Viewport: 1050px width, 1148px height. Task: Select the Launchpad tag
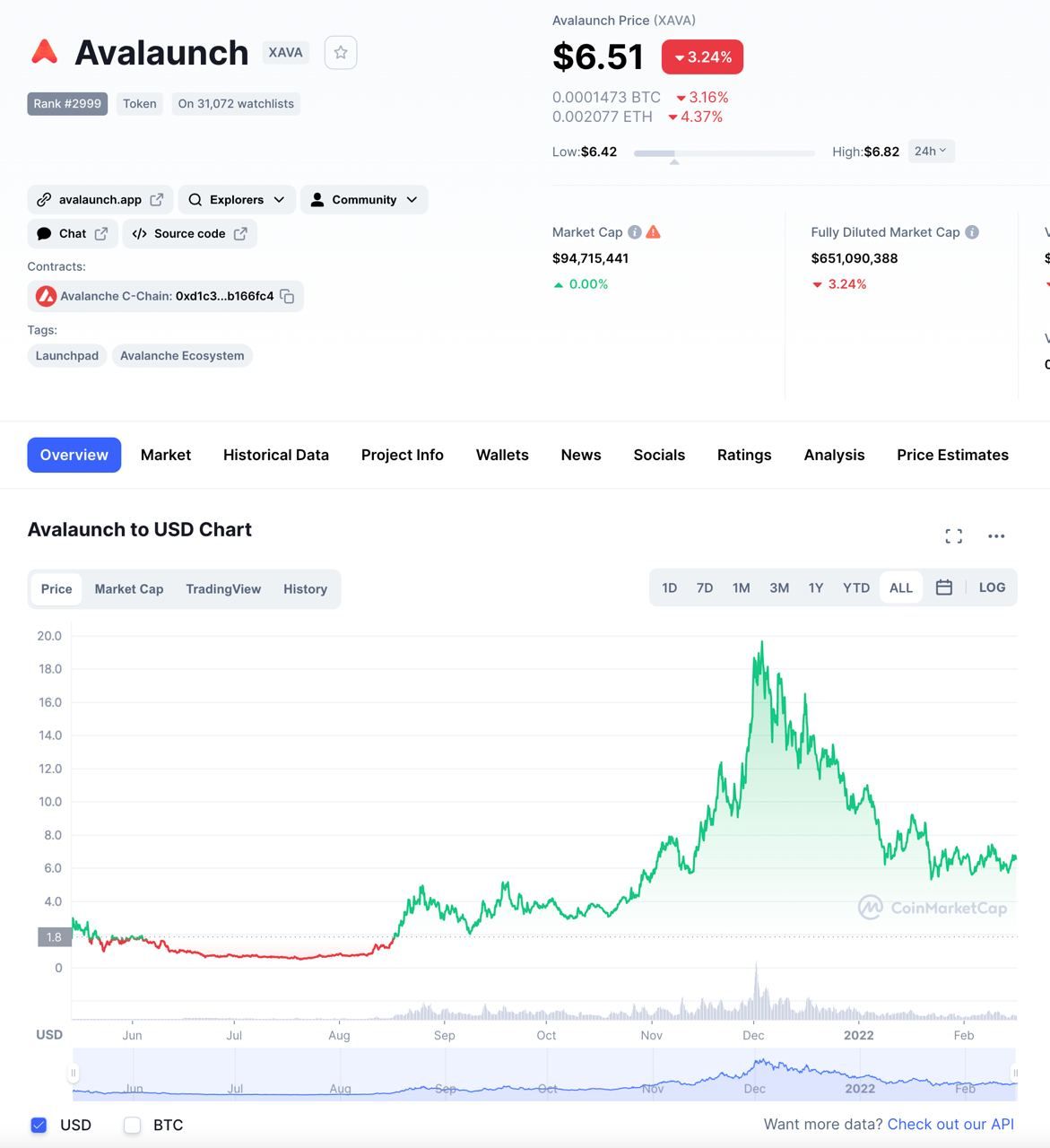[x=67, y=355]
